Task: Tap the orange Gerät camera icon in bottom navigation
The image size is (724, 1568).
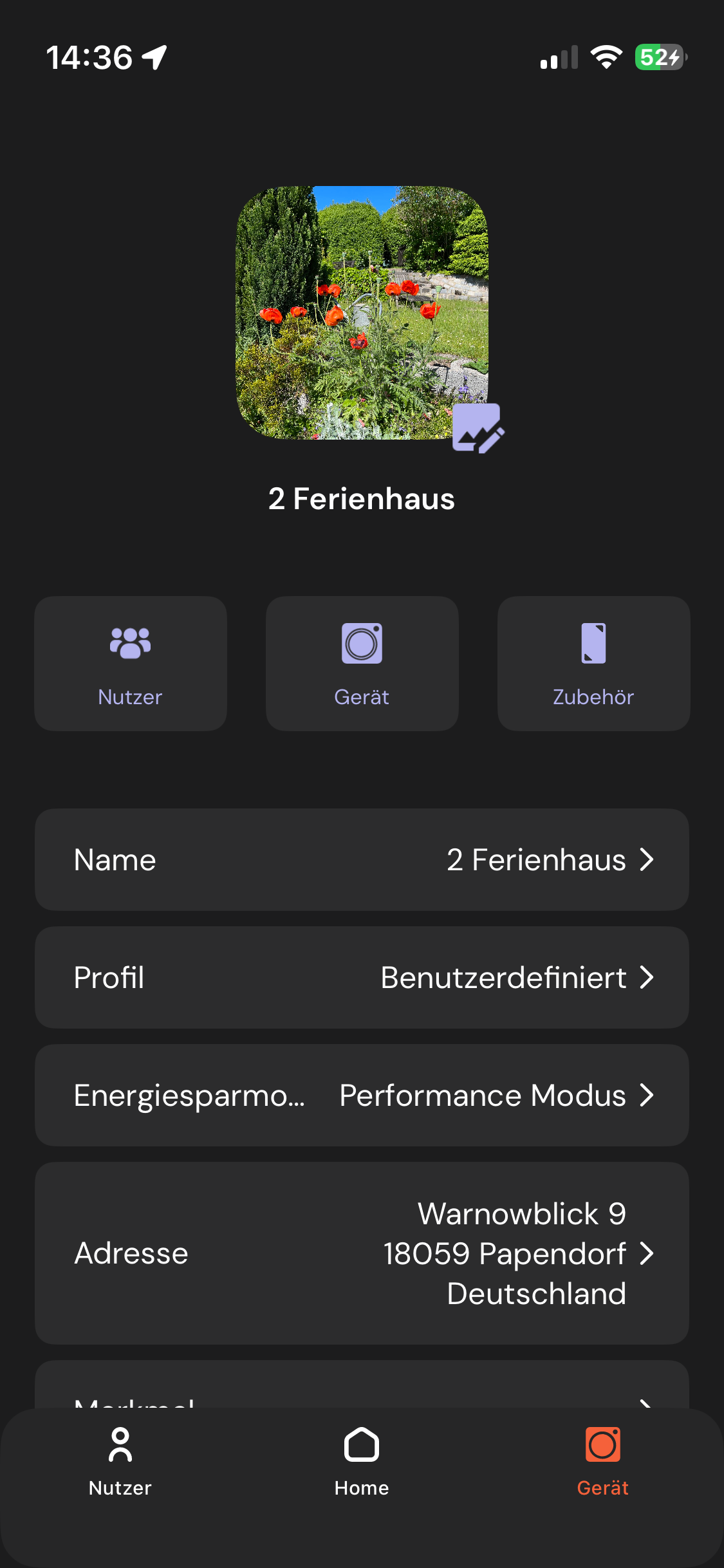Action: [602, 1458]
